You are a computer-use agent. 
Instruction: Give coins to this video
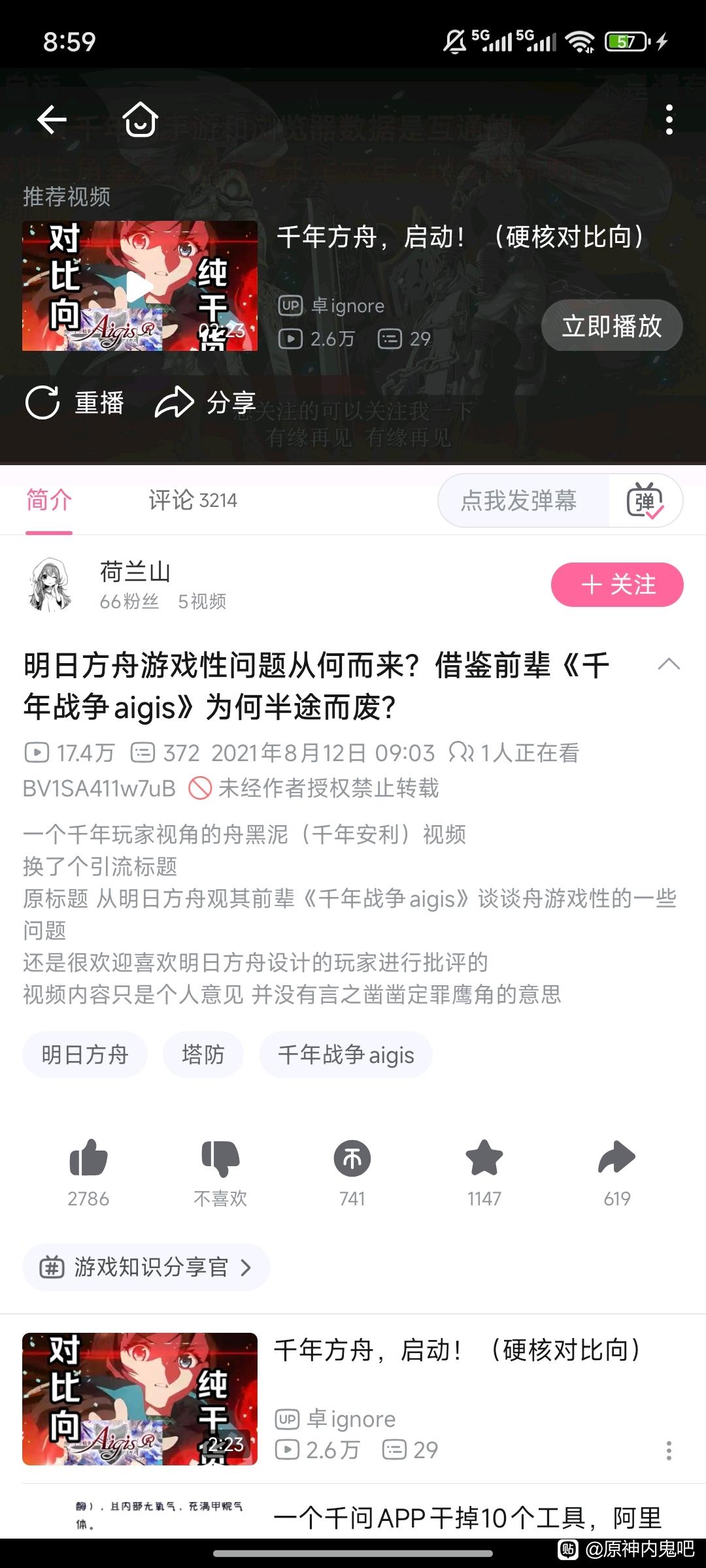[352, 1160]
